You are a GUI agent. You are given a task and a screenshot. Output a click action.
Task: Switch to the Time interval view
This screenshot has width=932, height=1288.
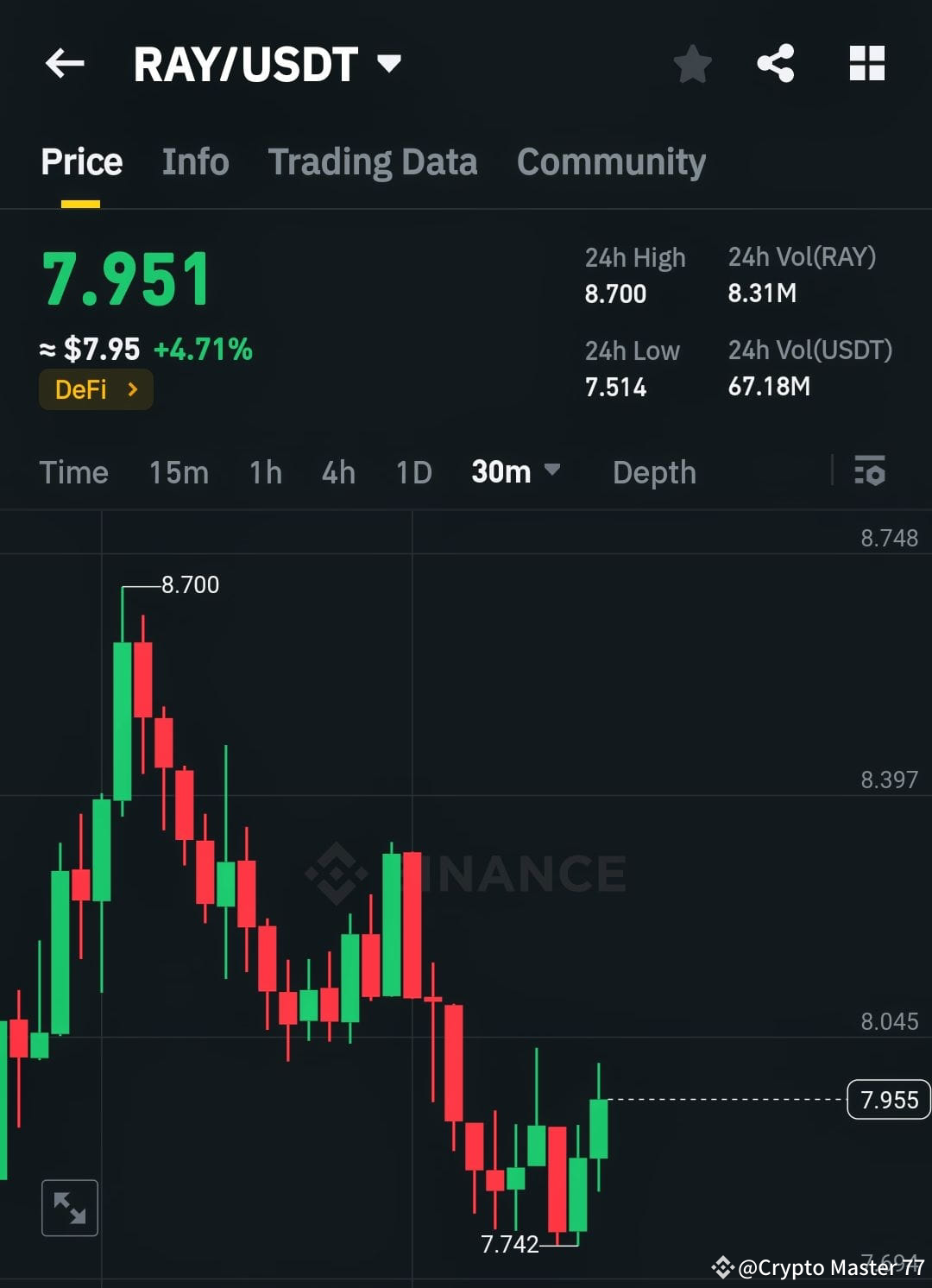(x=73, y=472)
